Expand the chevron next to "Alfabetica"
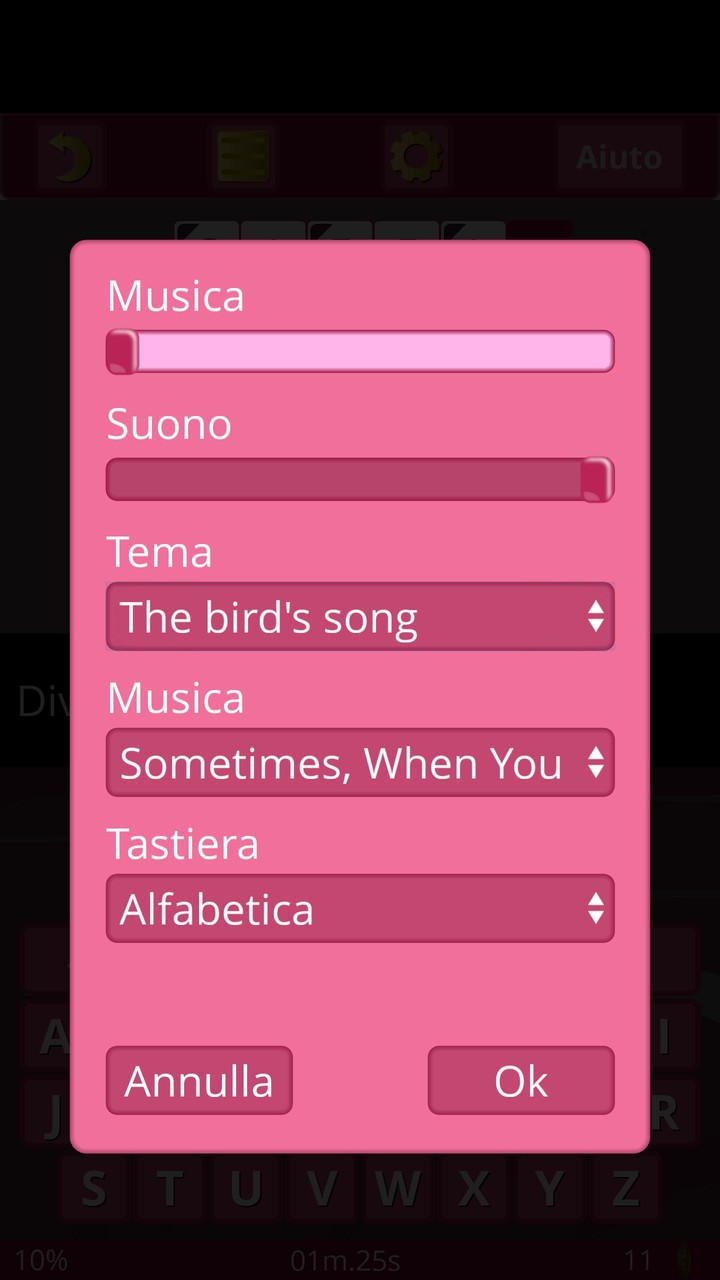Image resolution: width=720 pixels, height=1280 pixels. point(596,909)
